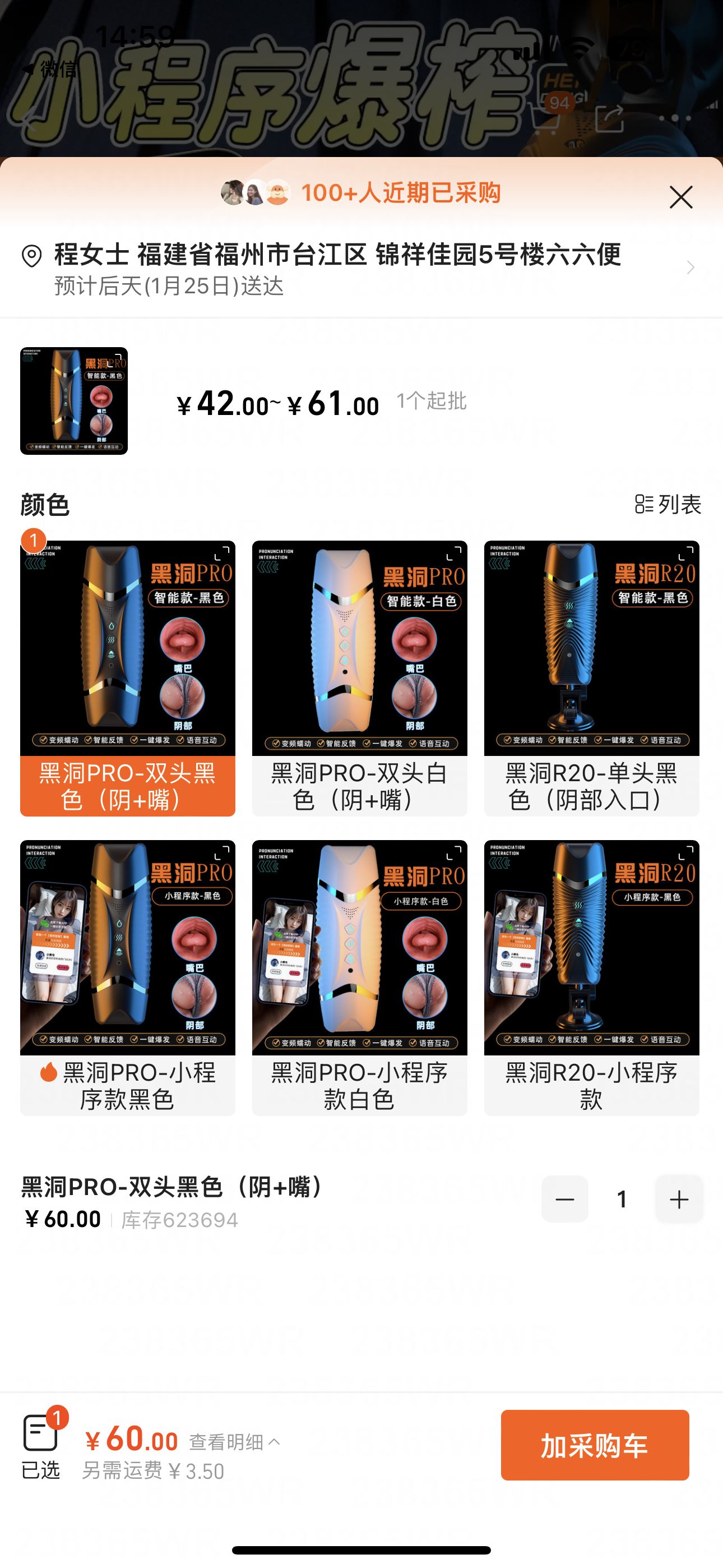Open the delivery address row for 程女士
The image size is (723, 1568).
[x=359, y=268]
